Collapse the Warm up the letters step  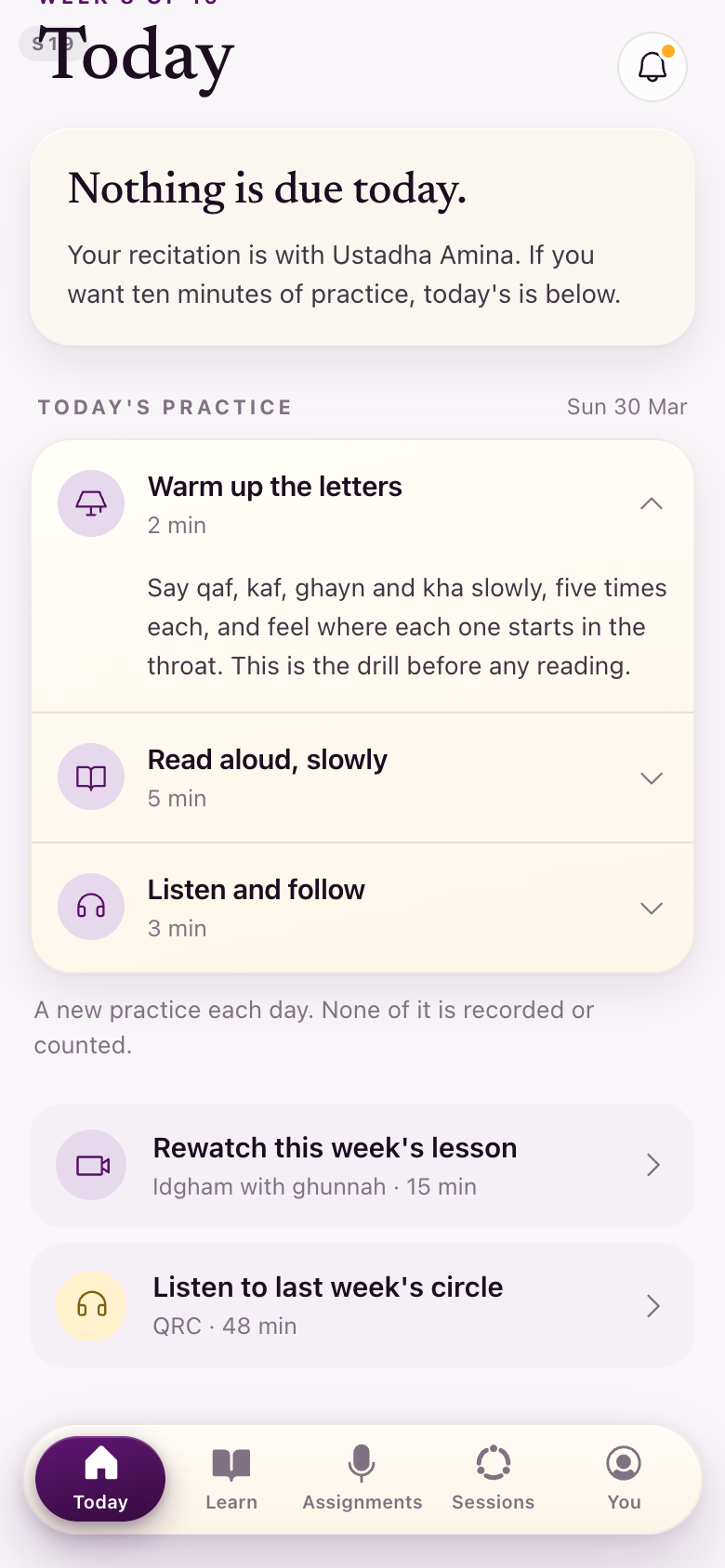(x=362, y=505)
